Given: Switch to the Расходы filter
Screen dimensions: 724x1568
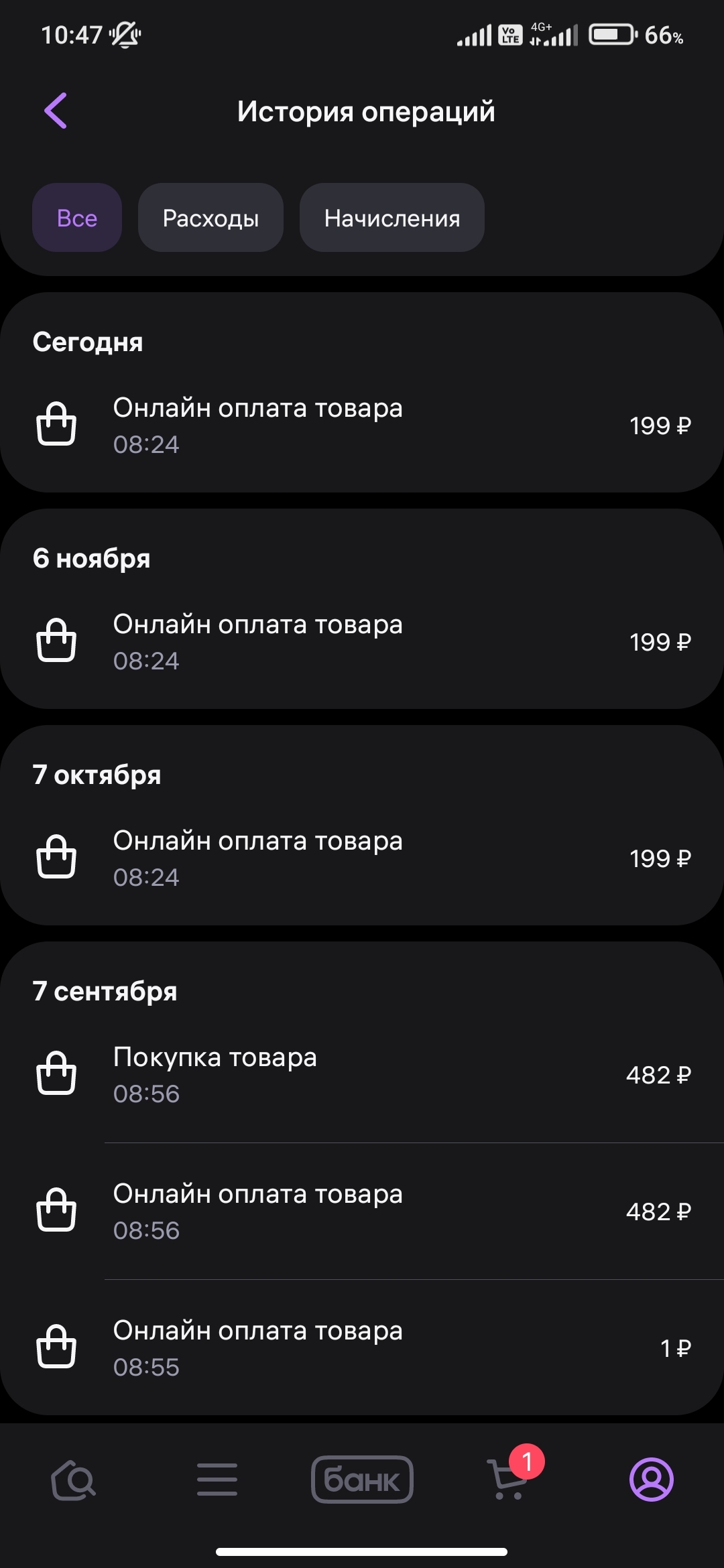Looking at the screenshot, I should point(210,218).
